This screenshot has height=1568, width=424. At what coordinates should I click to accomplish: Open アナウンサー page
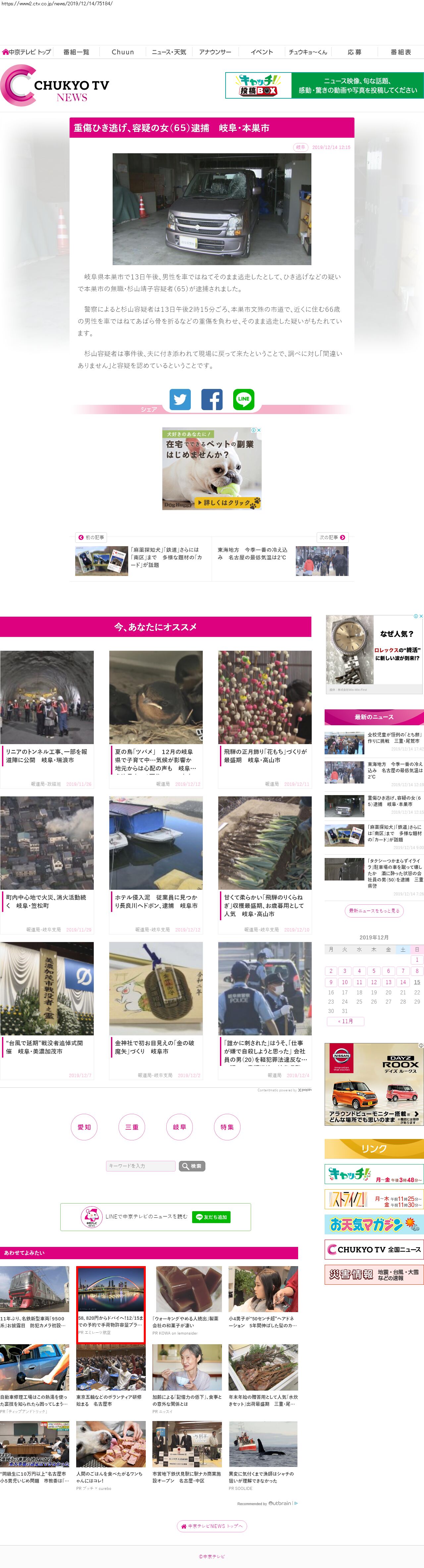[215, 52]
